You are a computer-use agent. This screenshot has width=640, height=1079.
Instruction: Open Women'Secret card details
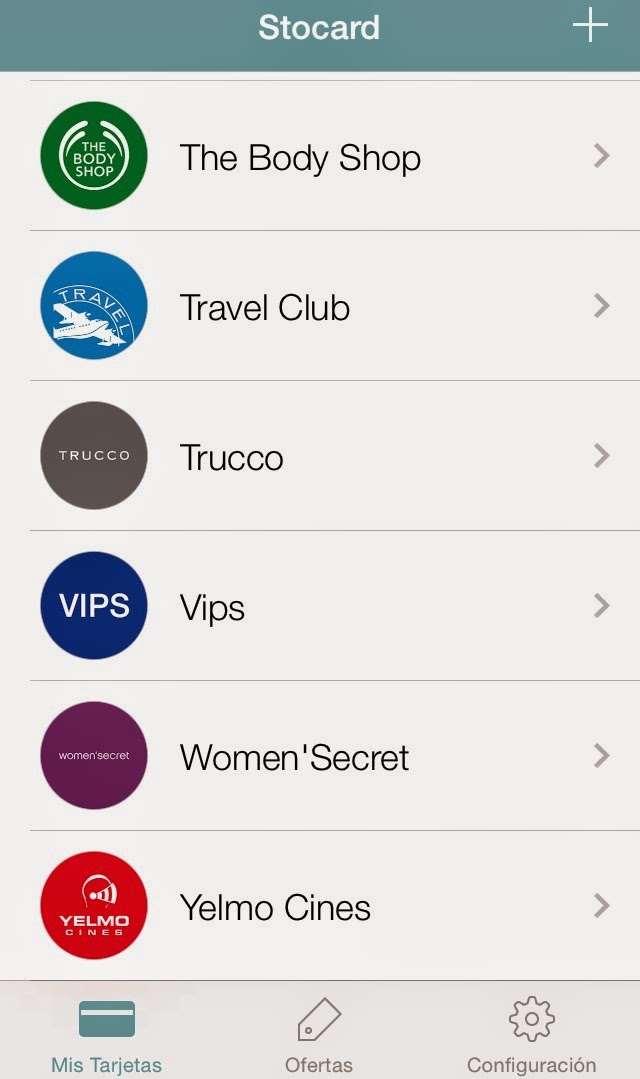coord(320,756)
